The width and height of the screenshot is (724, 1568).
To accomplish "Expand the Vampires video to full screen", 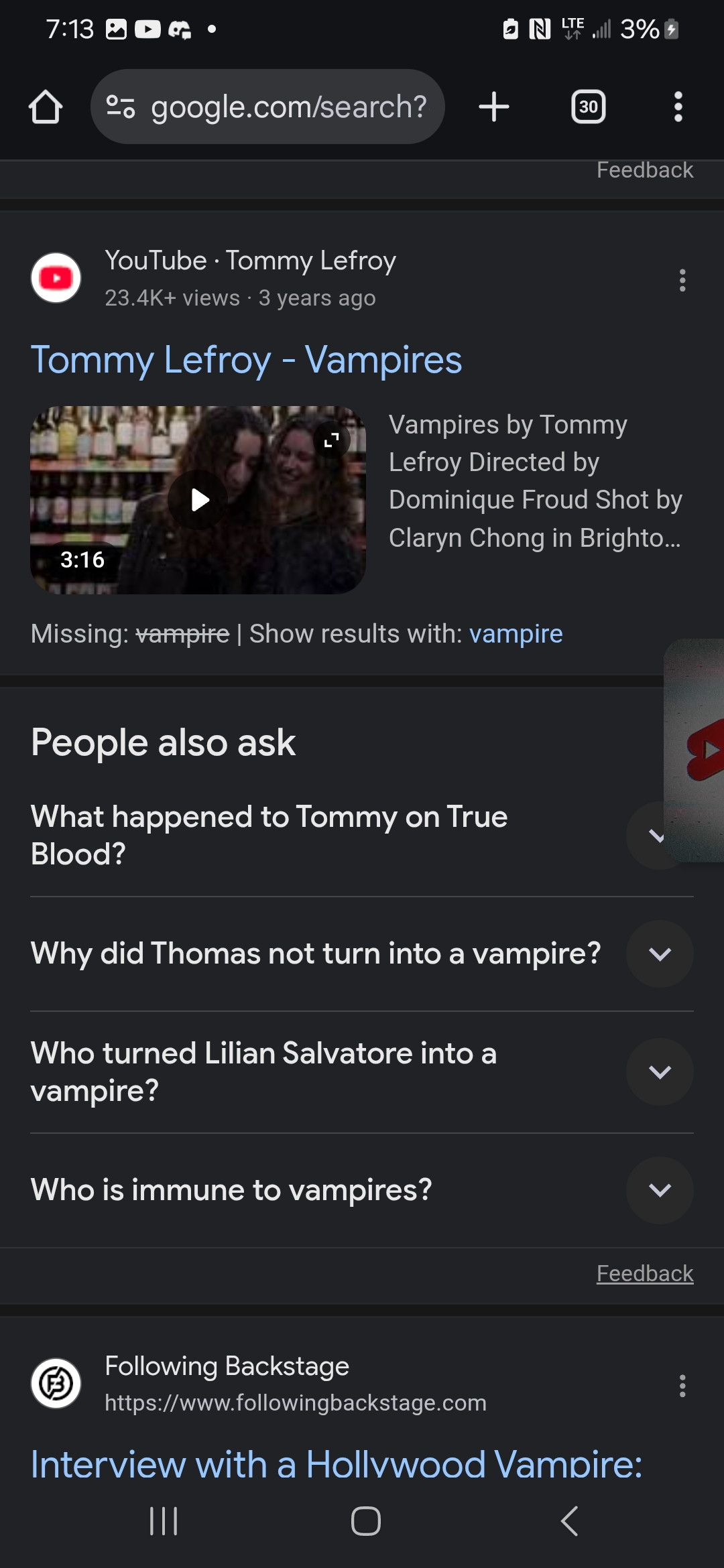I will (x=331, y=440).
